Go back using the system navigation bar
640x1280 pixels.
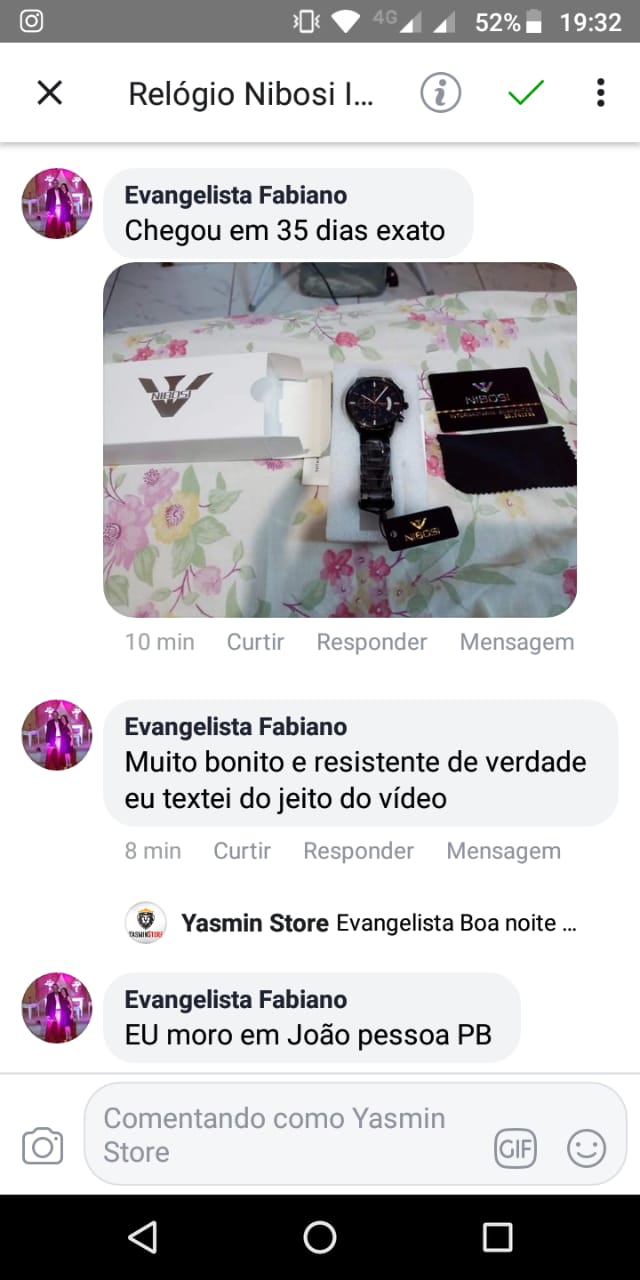143,1237
